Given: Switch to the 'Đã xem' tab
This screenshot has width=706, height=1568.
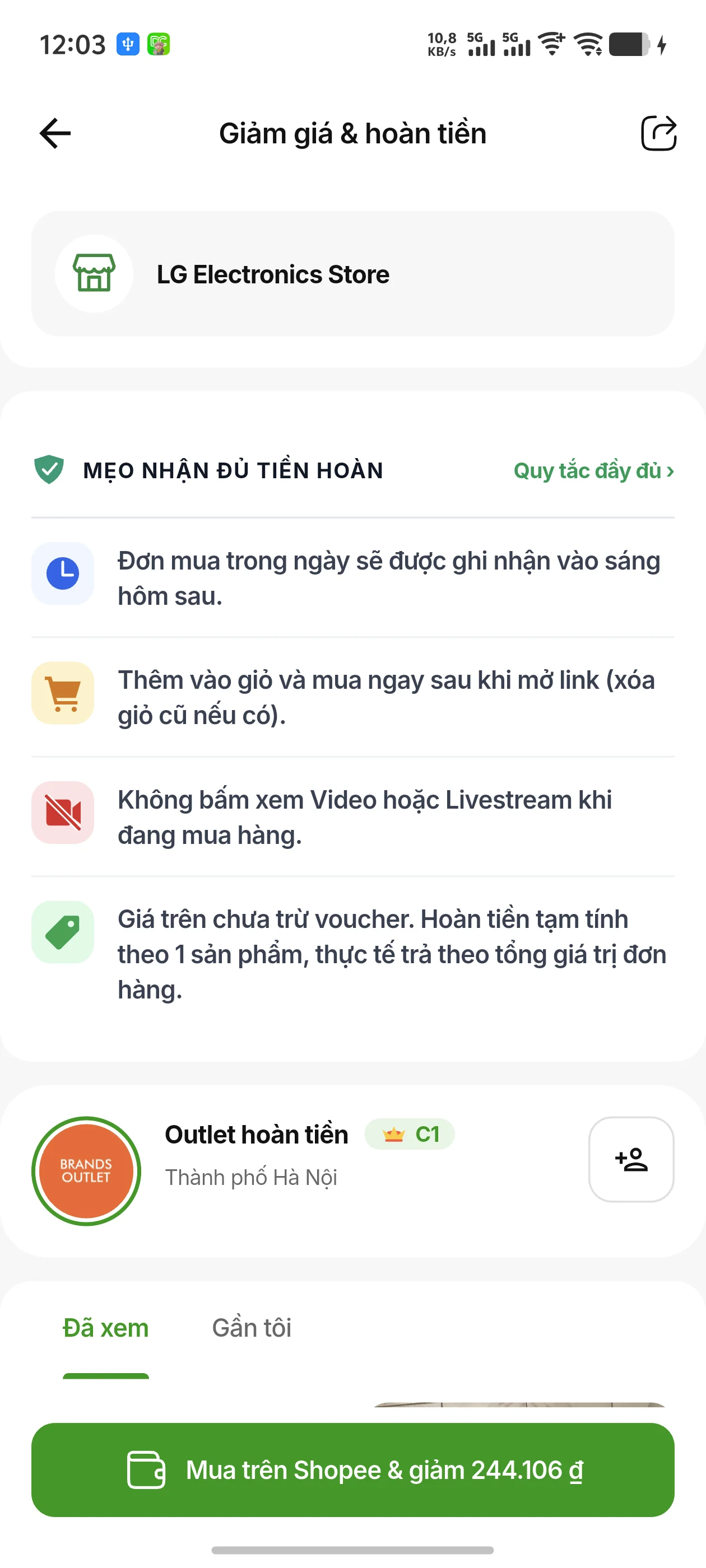Looking at the screenshot, I should 106,1328.
